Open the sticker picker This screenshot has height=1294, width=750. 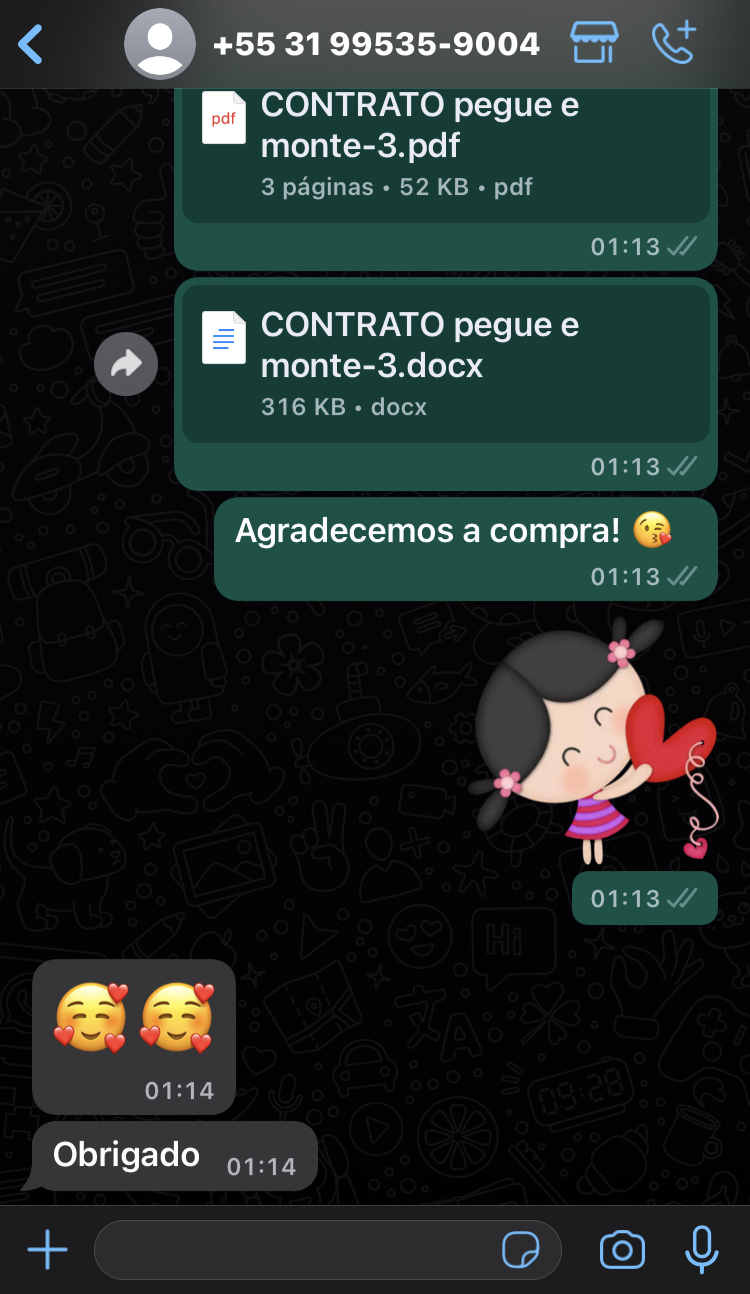click(x=521, y=1250)
